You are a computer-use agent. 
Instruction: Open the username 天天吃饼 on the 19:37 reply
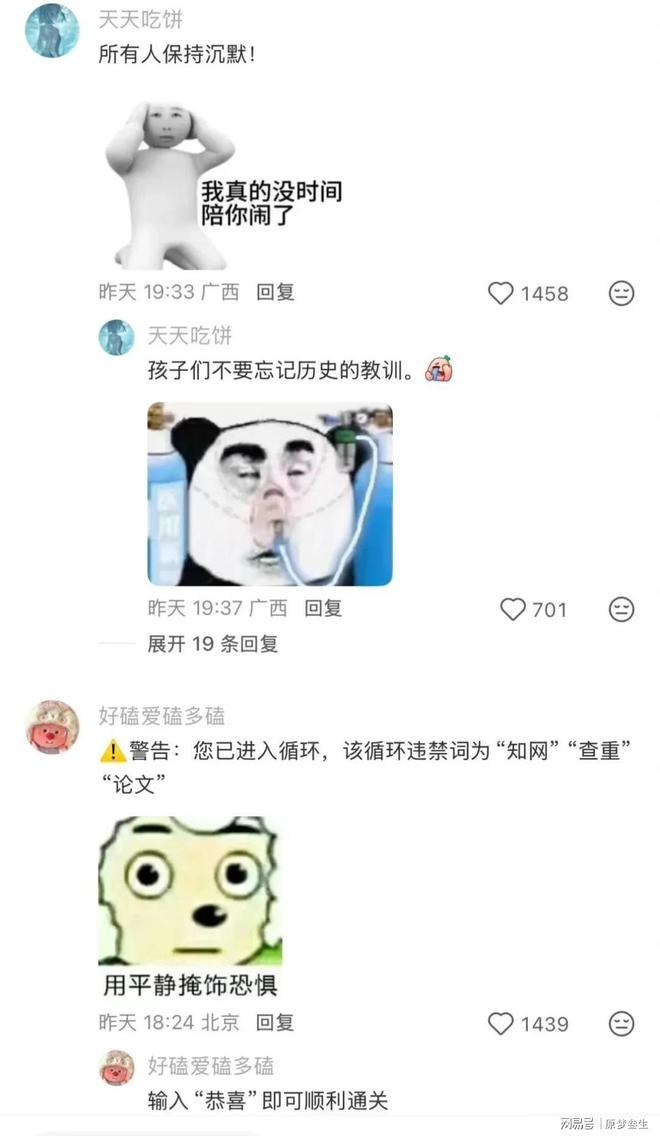190,335
